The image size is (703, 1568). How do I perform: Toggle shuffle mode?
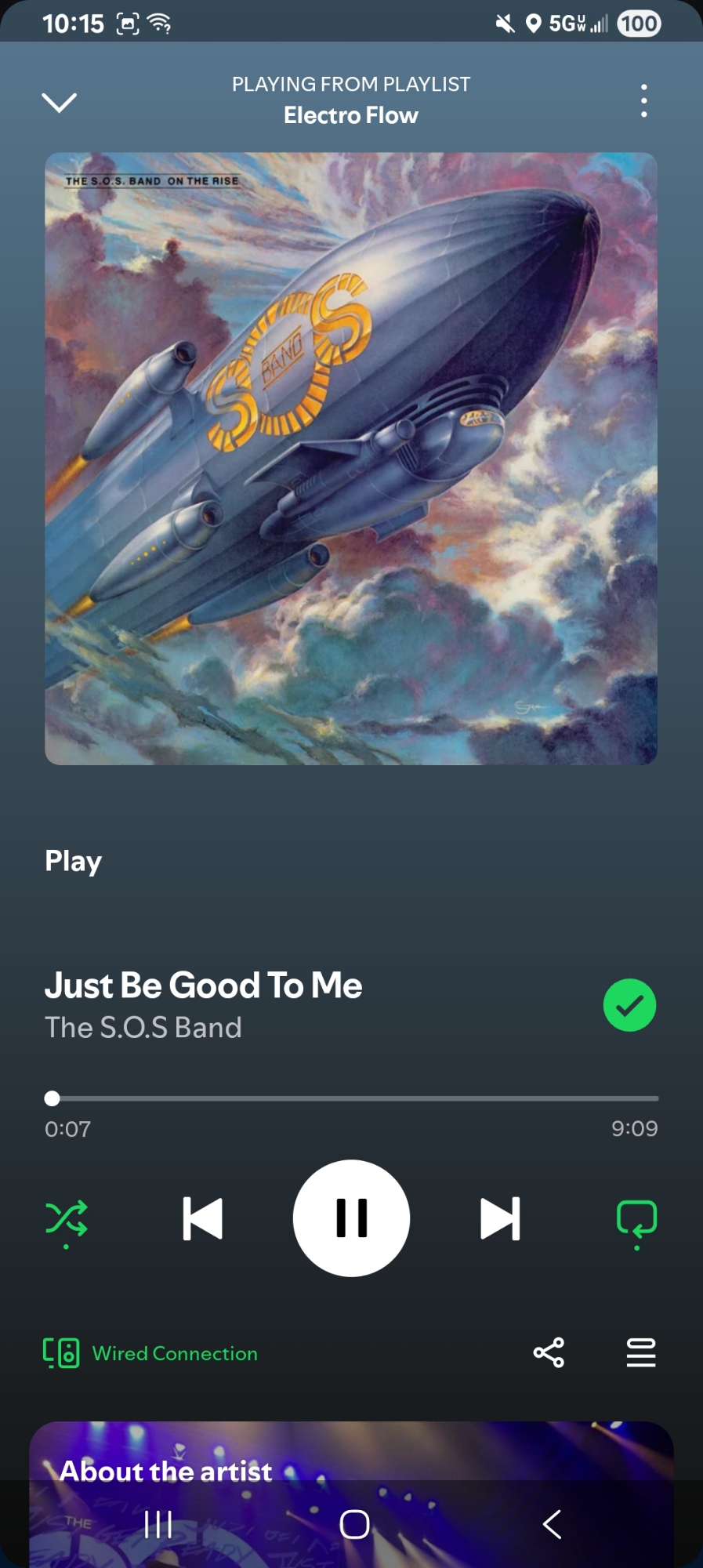[67, 1219]
